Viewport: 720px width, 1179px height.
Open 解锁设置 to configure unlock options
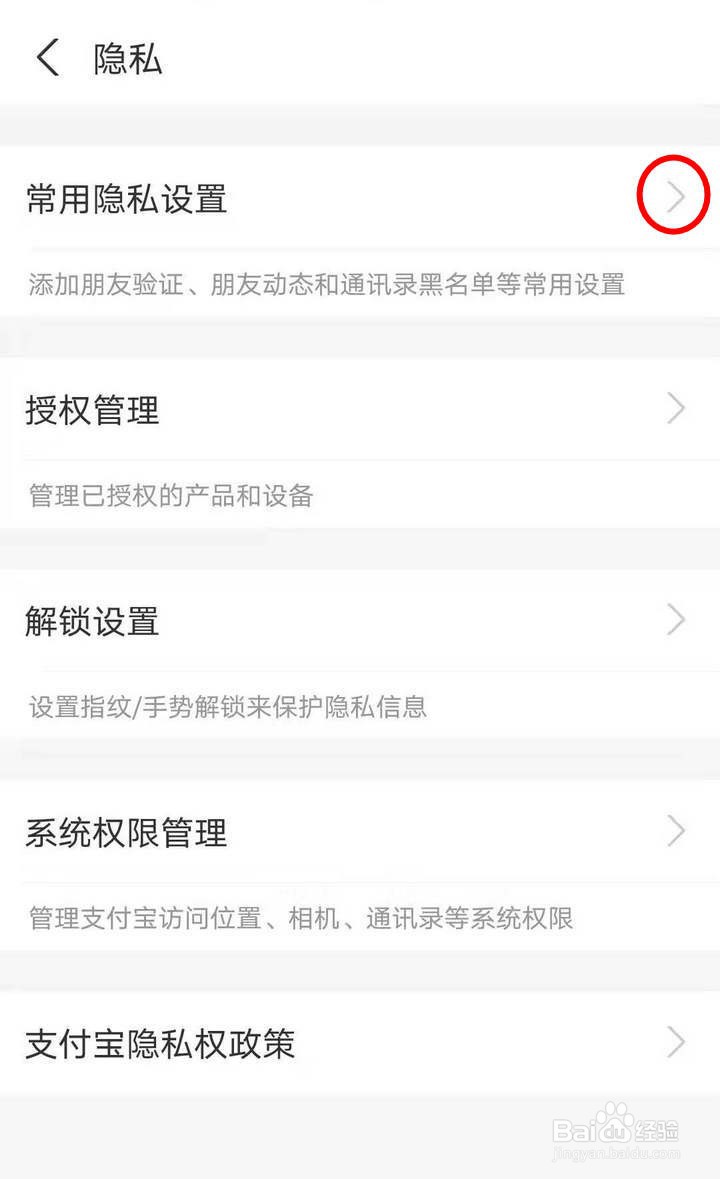point(90,620)
